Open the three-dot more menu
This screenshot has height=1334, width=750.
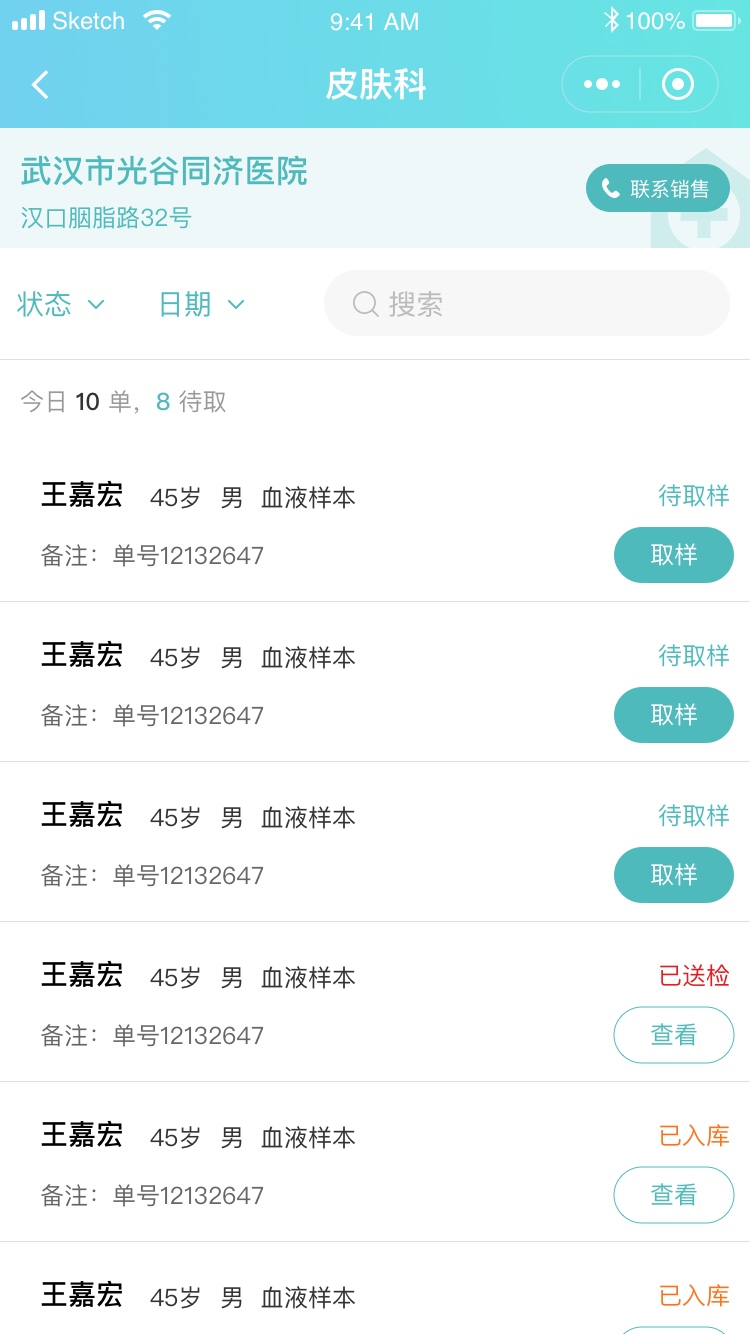[x=602, y=84]
